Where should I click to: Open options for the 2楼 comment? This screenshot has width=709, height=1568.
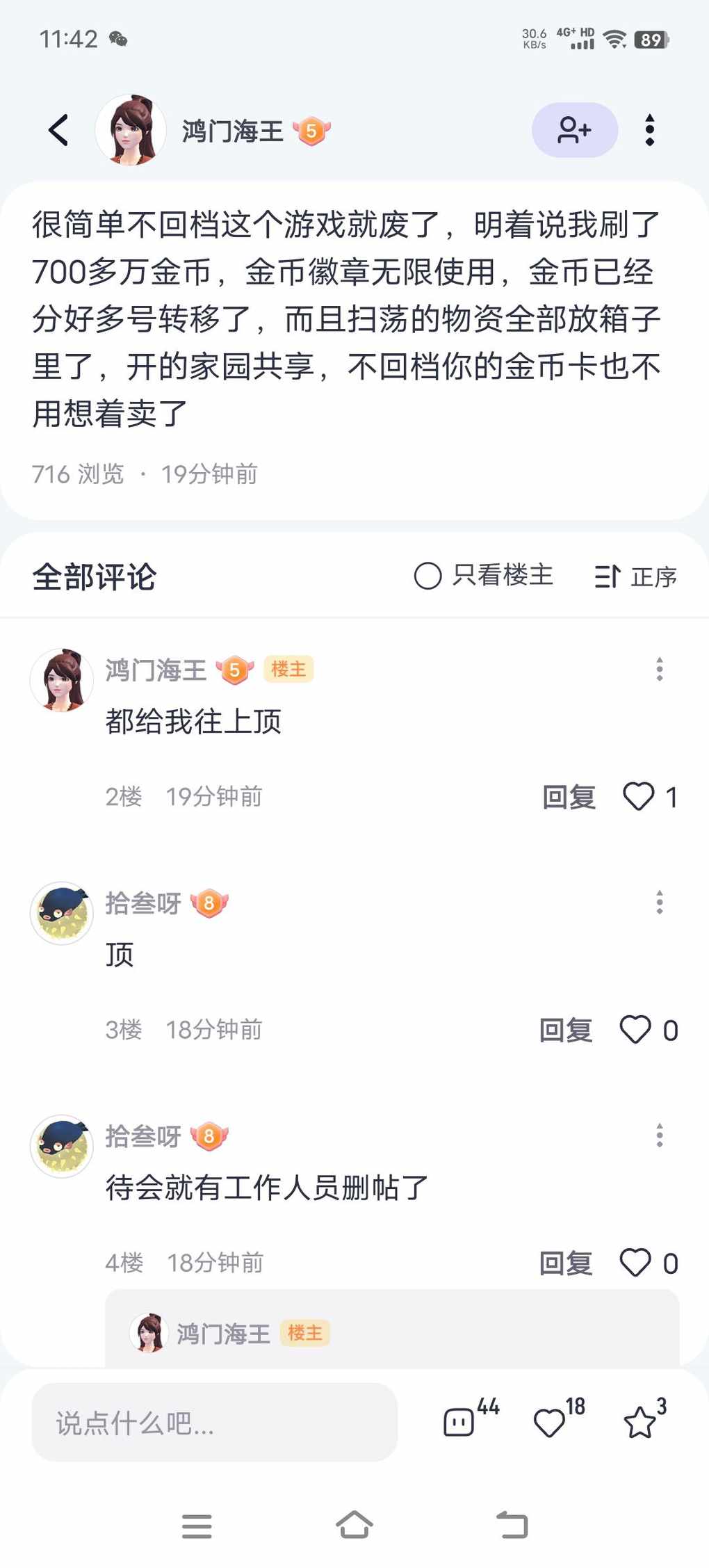click(x=659, y=669)
